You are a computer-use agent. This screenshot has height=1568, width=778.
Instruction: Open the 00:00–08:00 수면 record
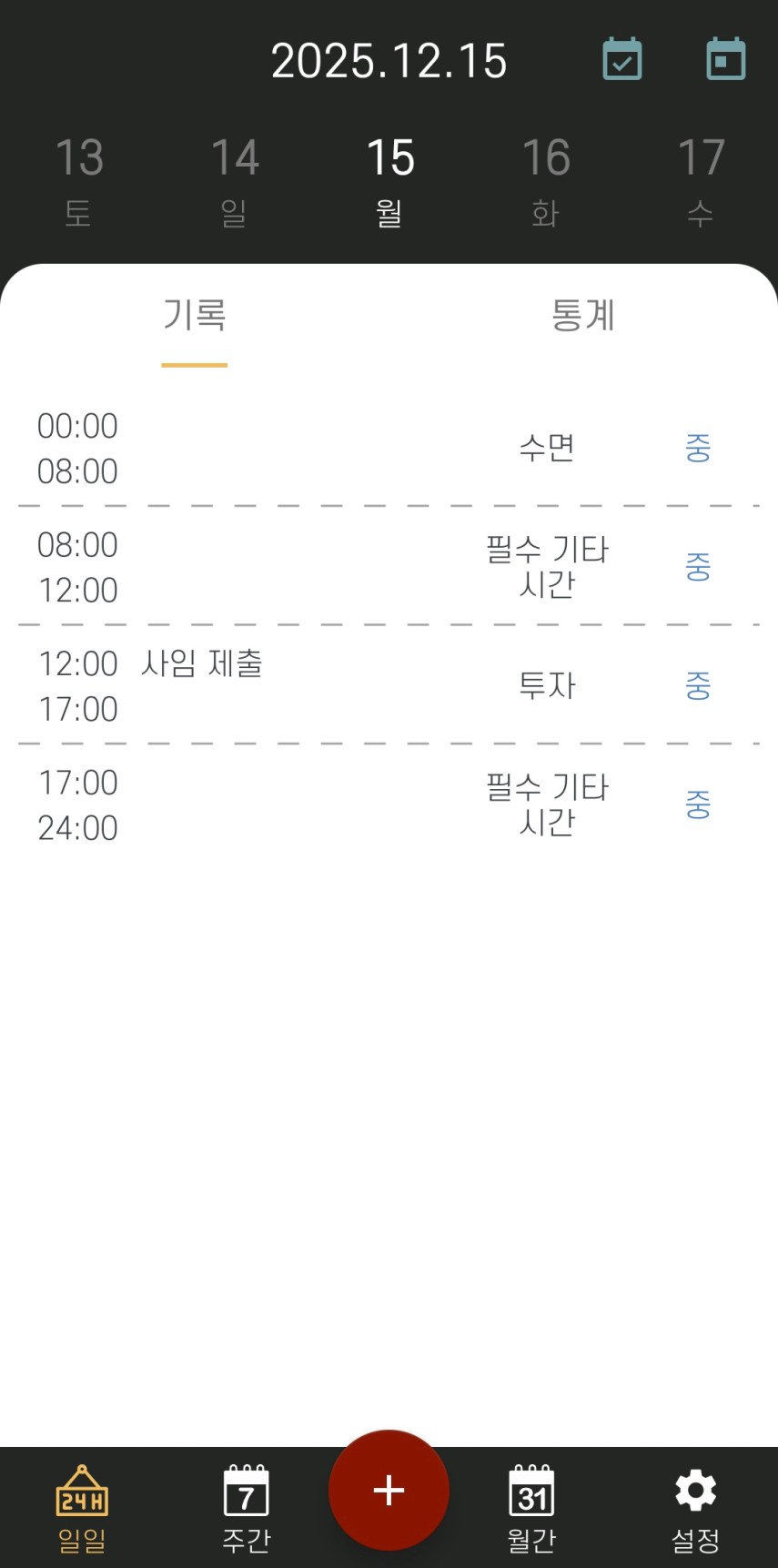[389, 448]
